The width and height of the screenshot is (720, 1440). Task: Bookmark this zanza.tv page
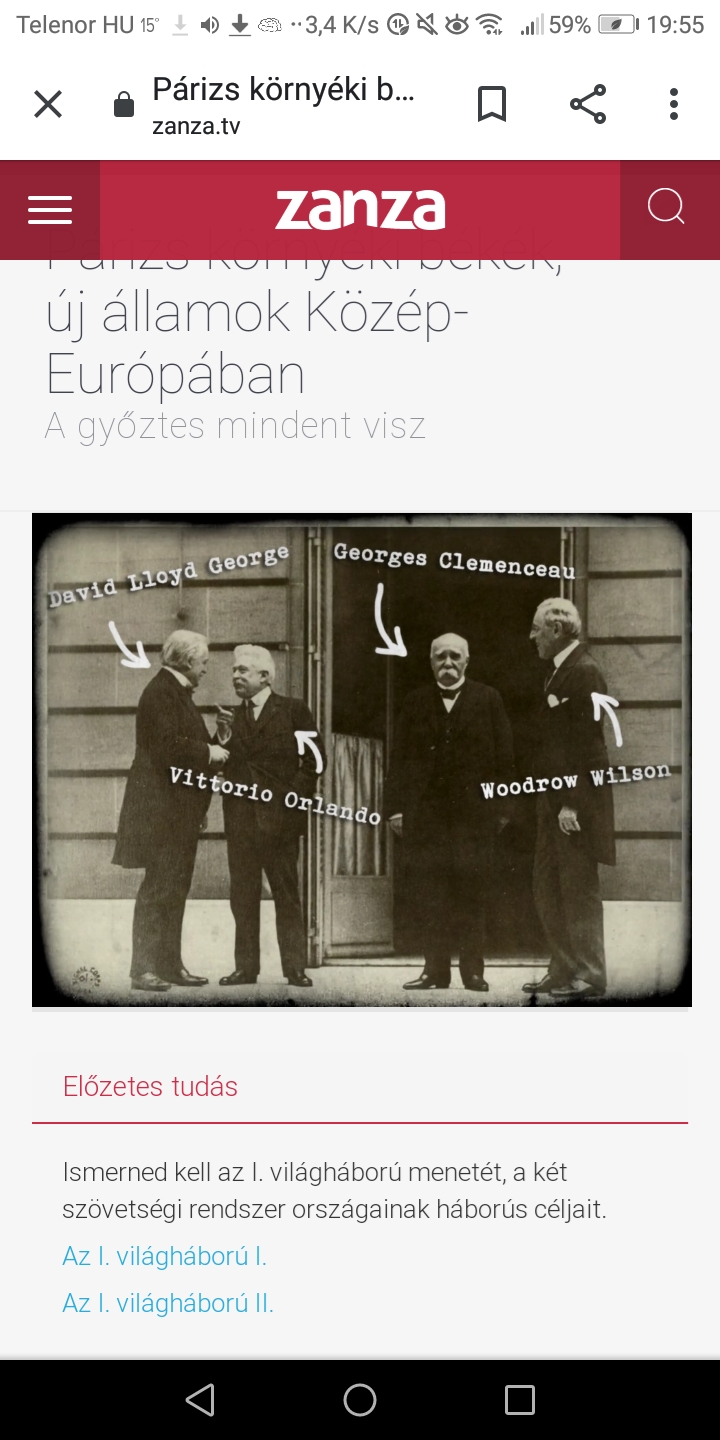click(x=491, y=104)
